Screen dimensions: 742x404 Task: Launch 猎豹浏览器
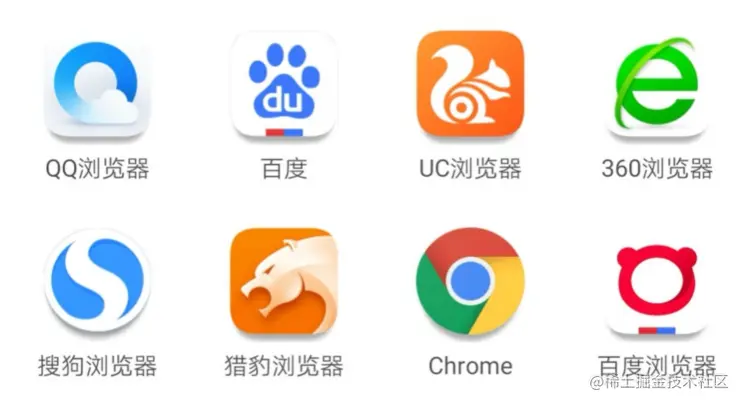(x=283, y=281)
